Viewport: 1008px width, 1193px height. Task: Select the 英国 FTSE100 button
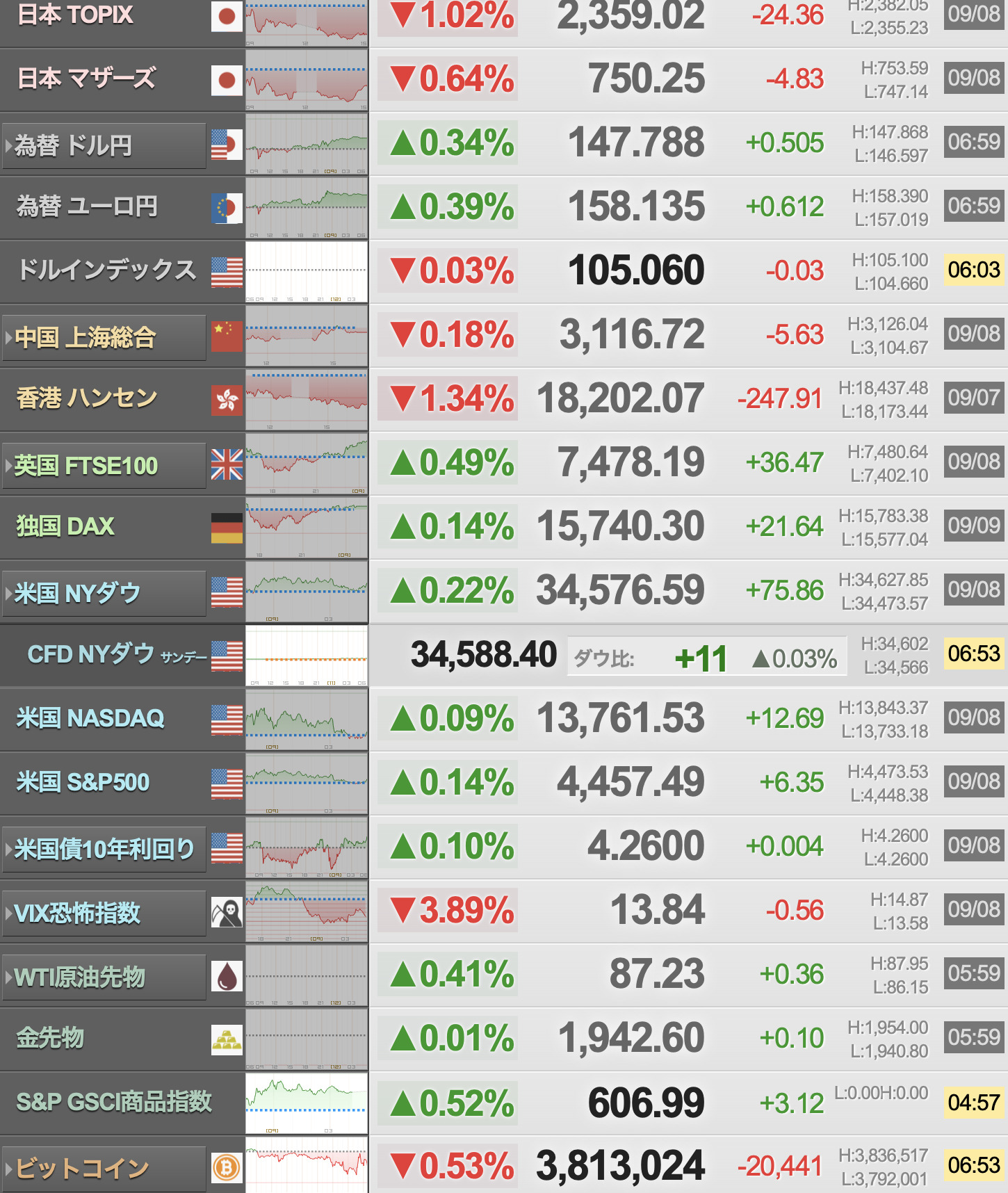coord(104,466)
